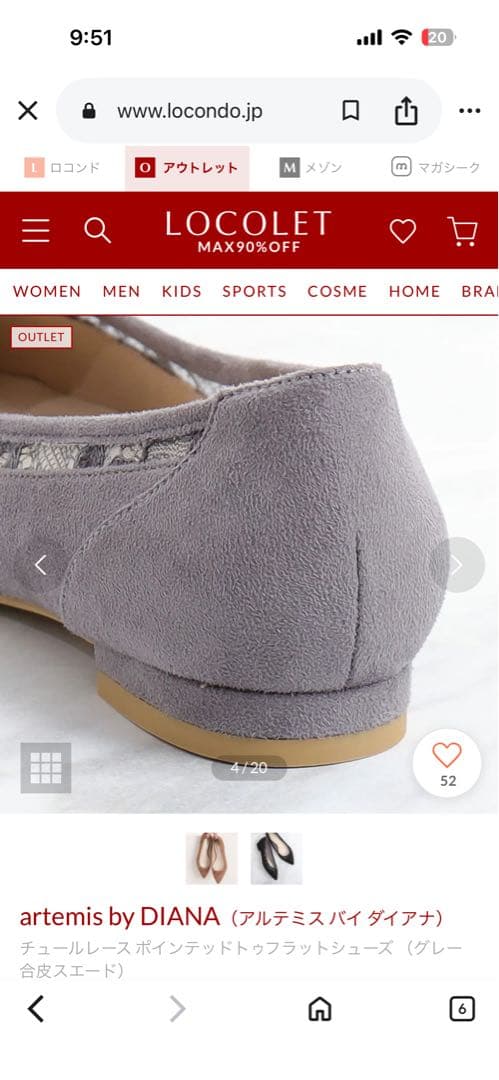Close the in-app browser
The height and width of the screenshot is (1080, 499).
(x=28, y=110)
